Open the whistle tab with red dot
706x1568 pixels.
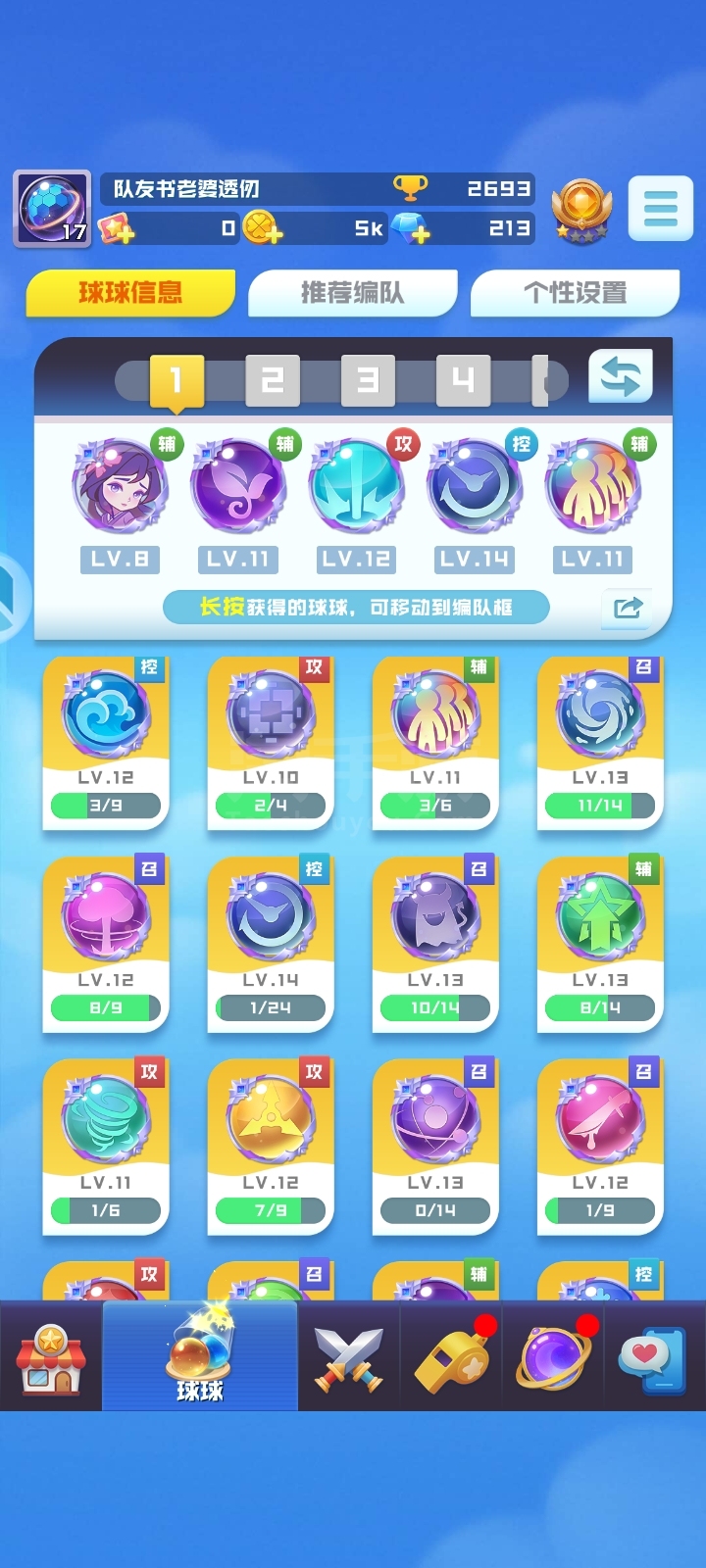pyautogui.click(x=452, y=1358)
